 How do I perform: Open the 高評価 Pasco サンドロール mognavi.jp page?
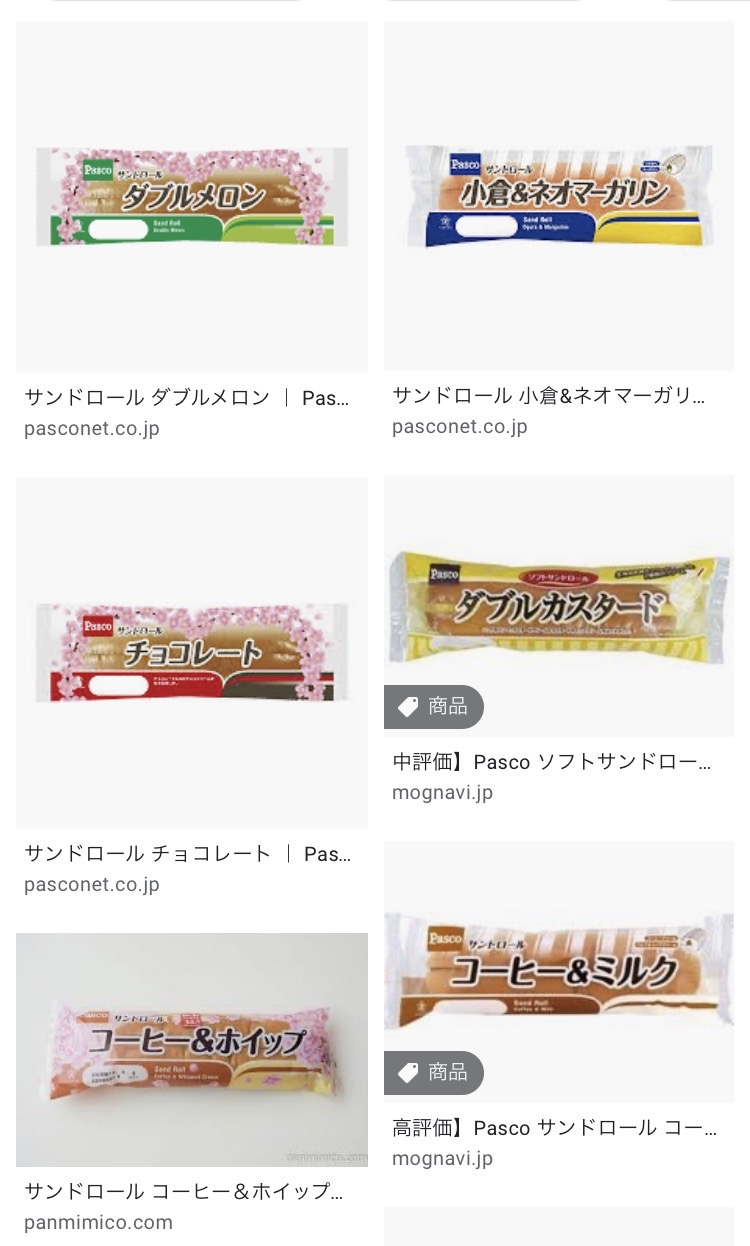[554, 1128]
